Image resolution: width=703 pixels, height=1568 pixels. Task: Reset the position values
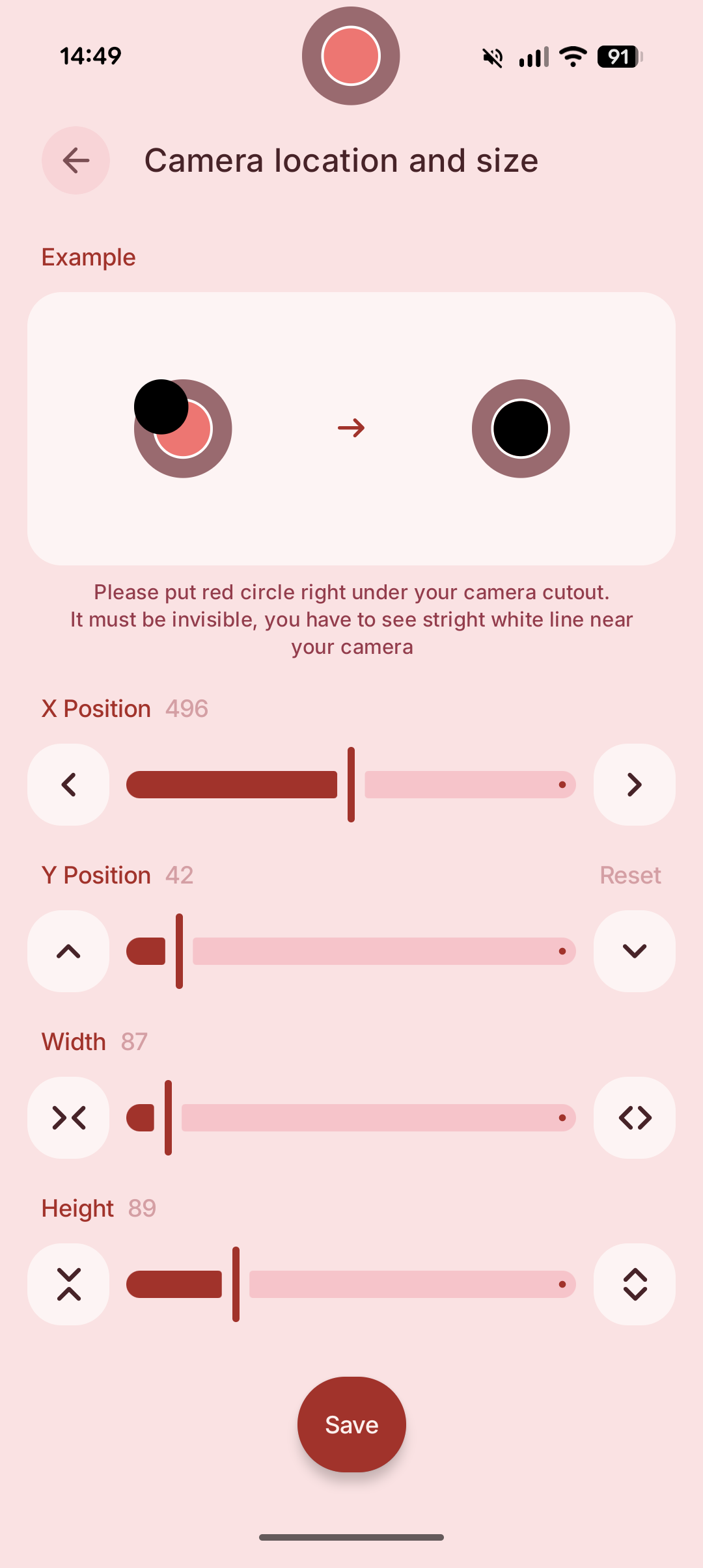click(629, 875)
